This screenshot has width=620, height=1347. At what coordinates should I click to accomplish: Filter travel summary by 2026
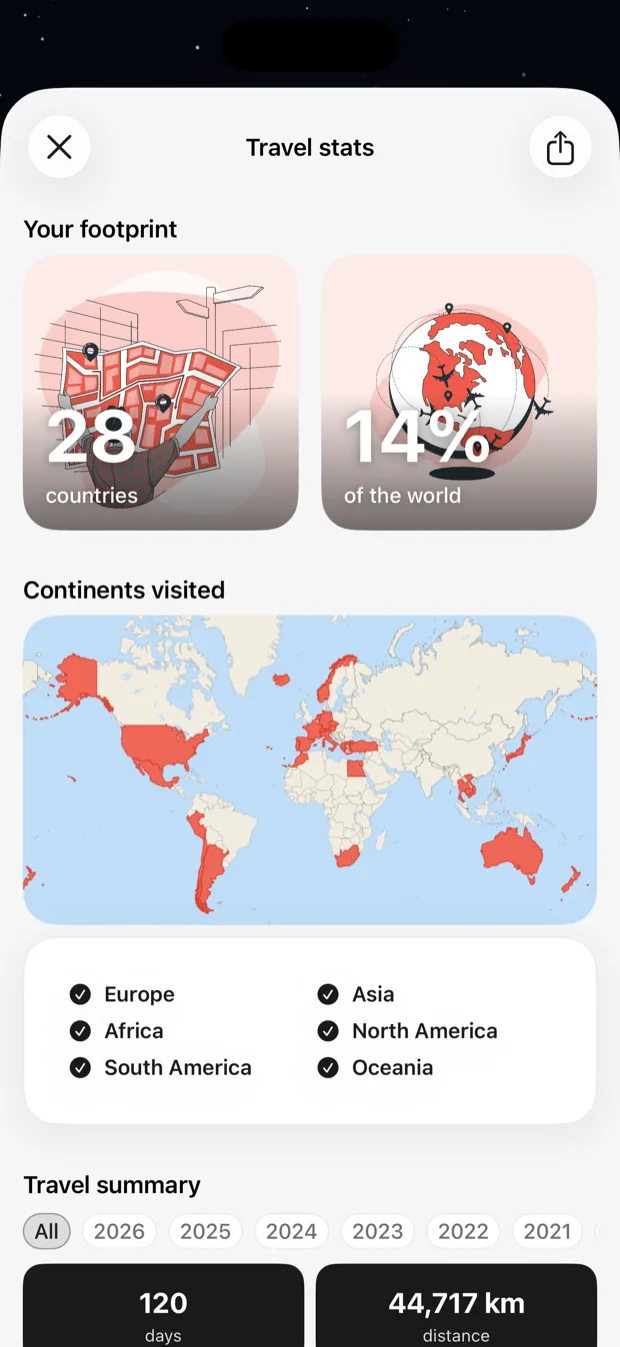(x=119, y=1231)
